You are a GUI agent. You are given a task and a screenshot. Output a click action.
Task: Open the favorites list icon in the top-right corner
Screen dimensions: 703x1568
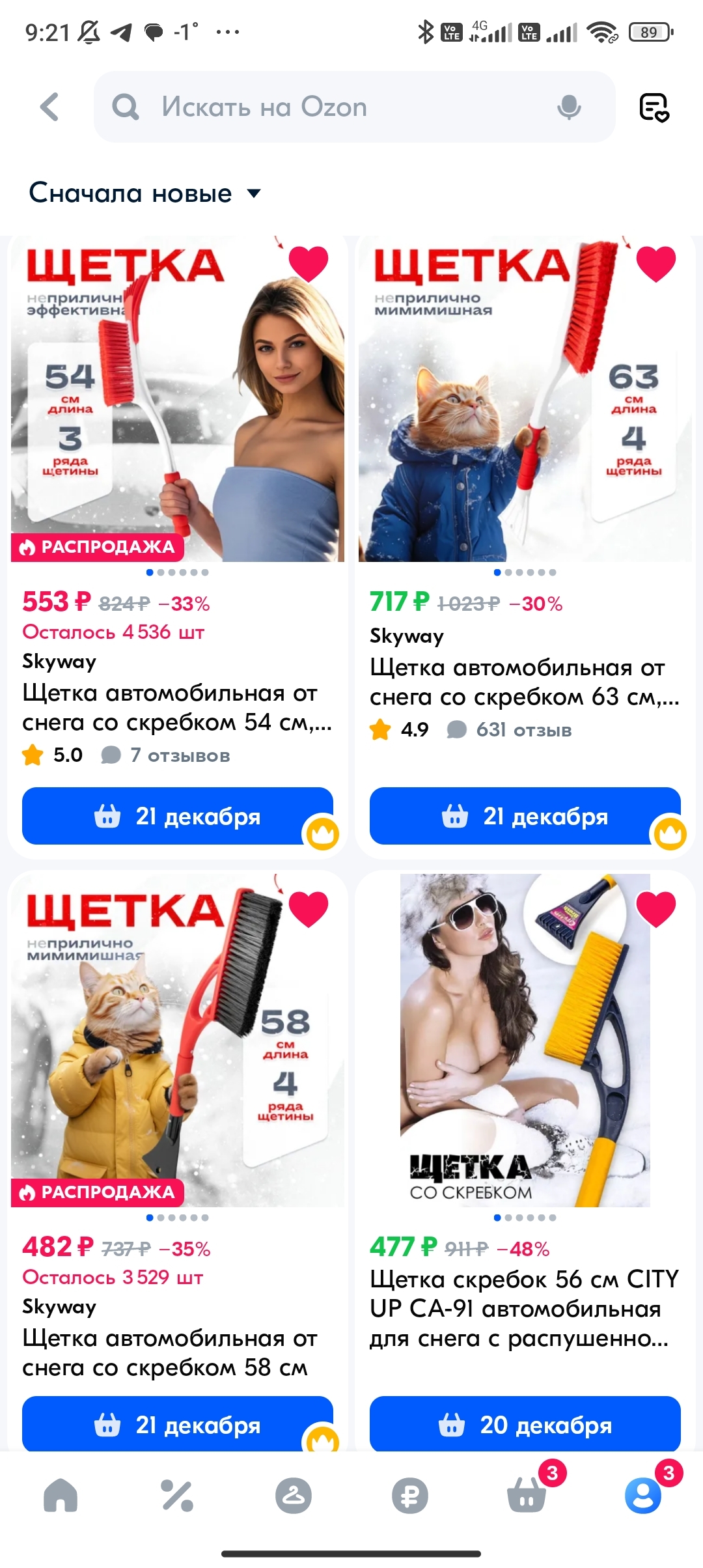pos(654,107)
